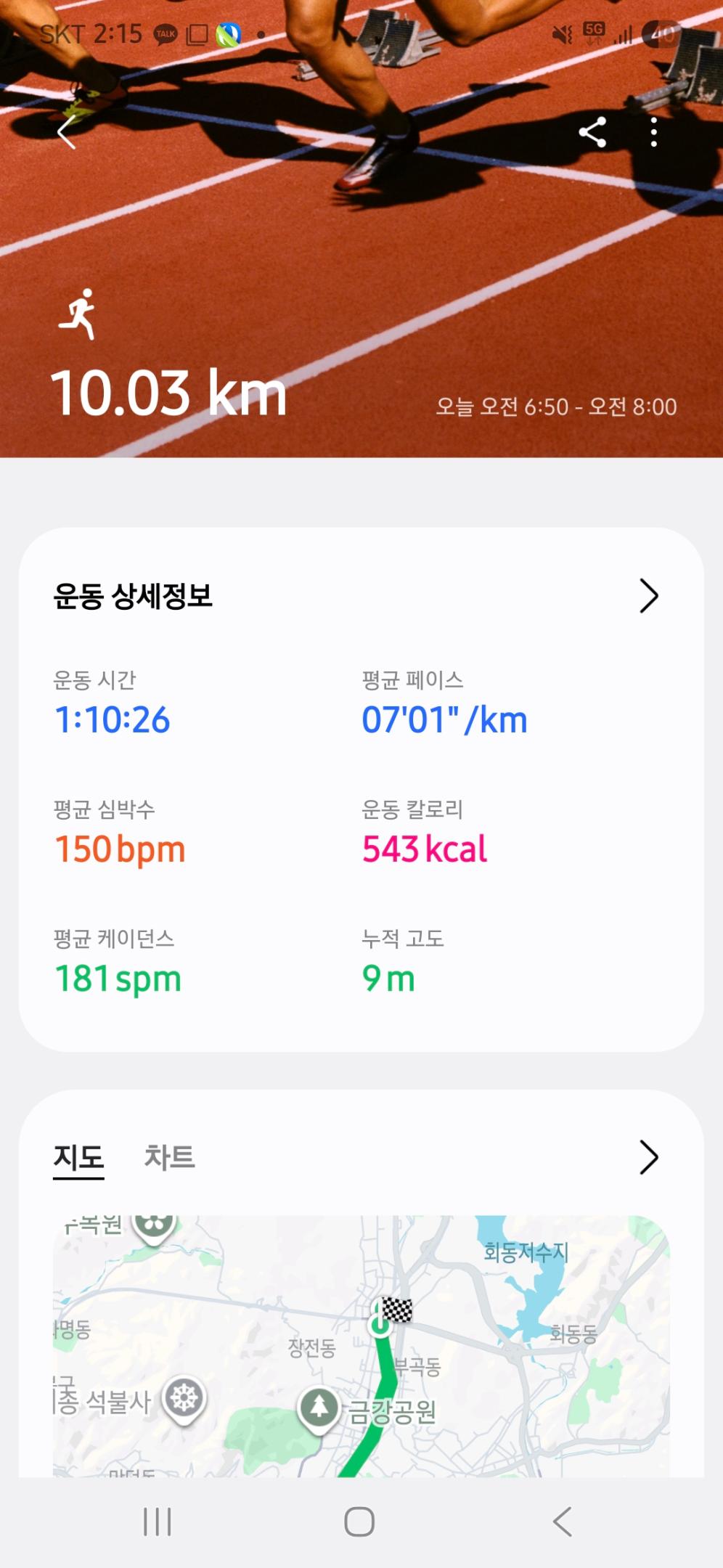
Task: Switch to the 차트 tab
Action: point(169,1157)
